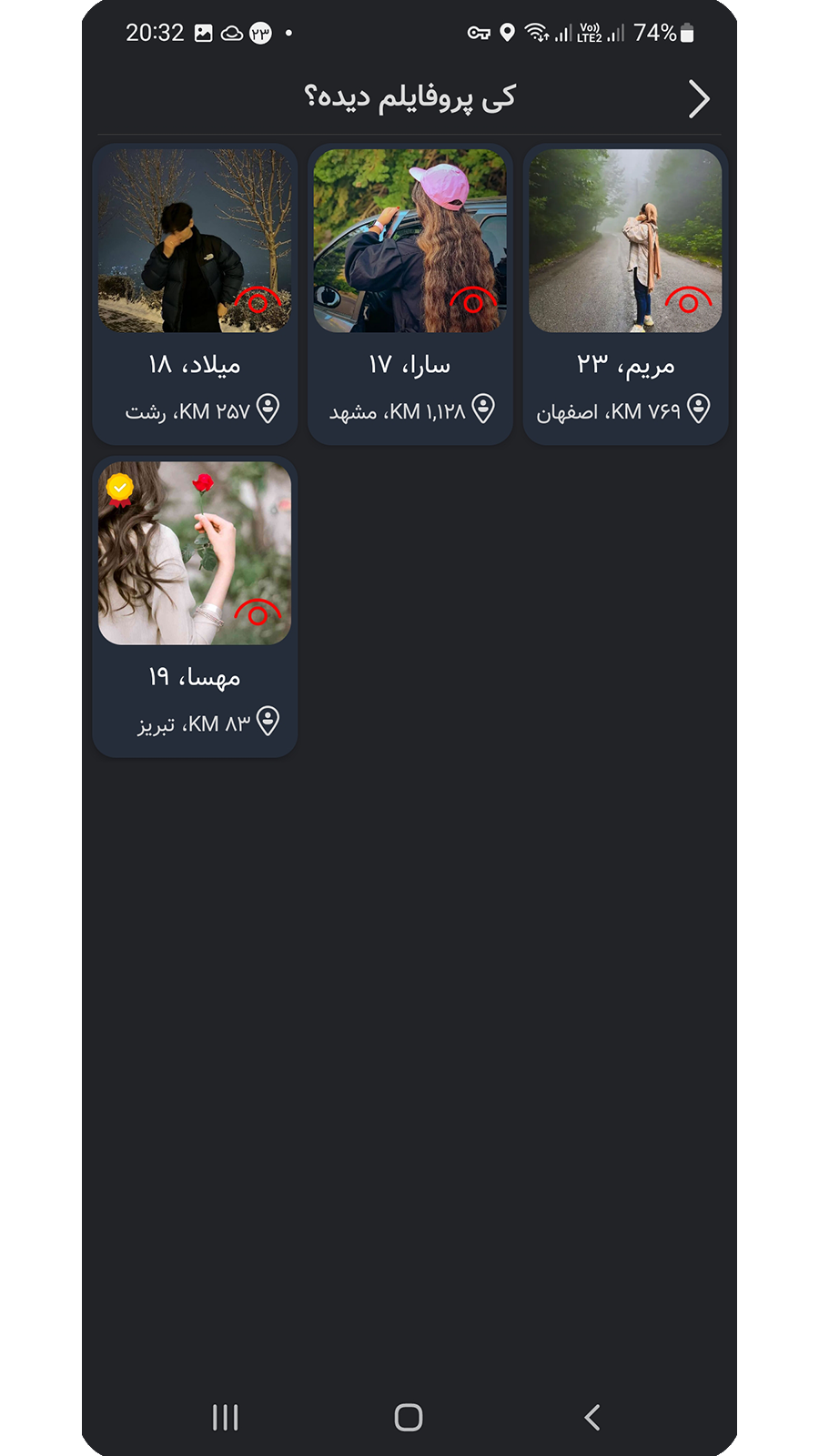This screenshot has height=1456, width=819.
Task: Go to the home screen
Action: (409, 1417)
